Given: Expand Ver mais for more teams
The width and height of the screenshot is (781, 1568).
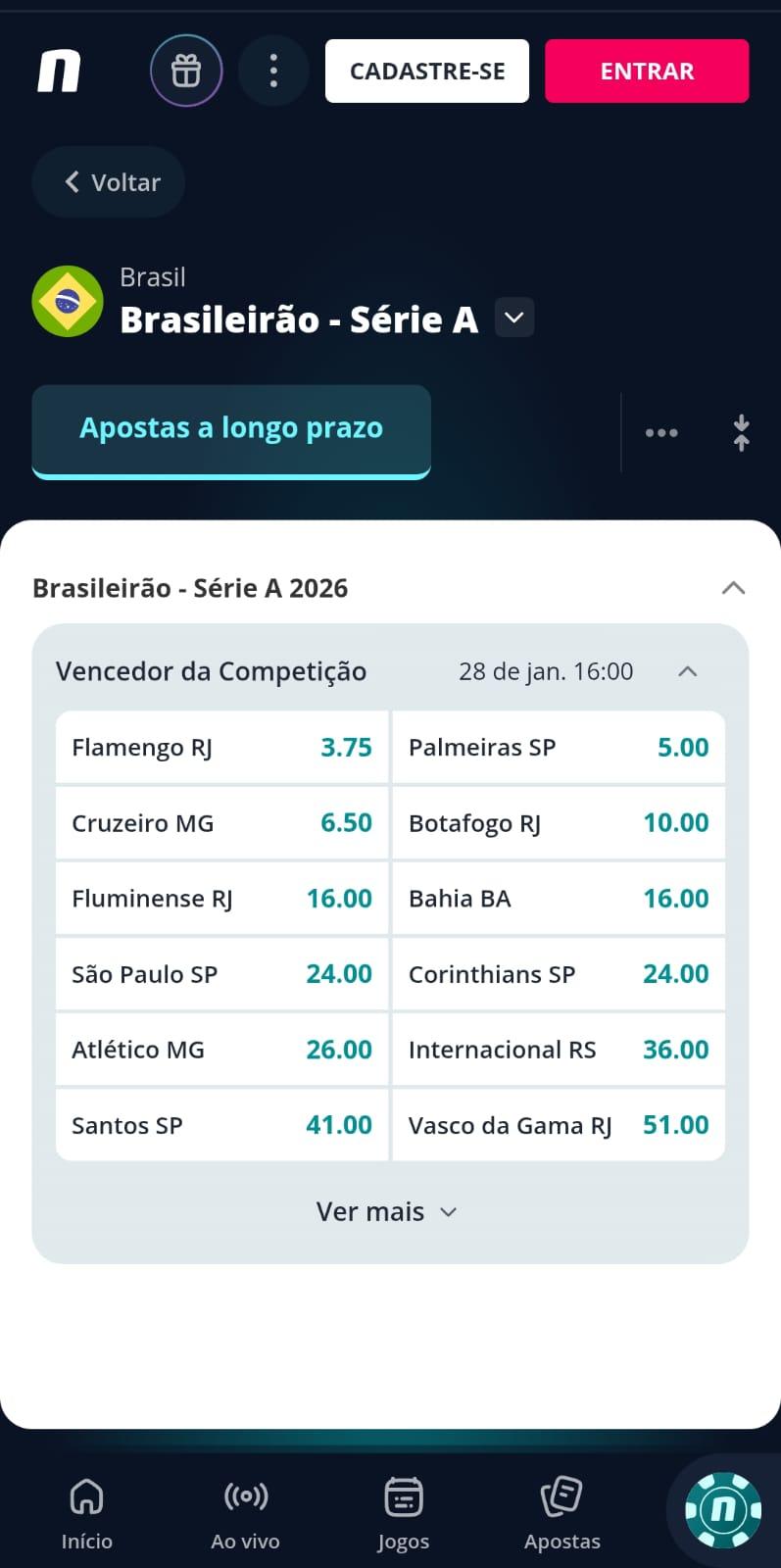Looking at the screenshot, I should [x=388, y=1211].
